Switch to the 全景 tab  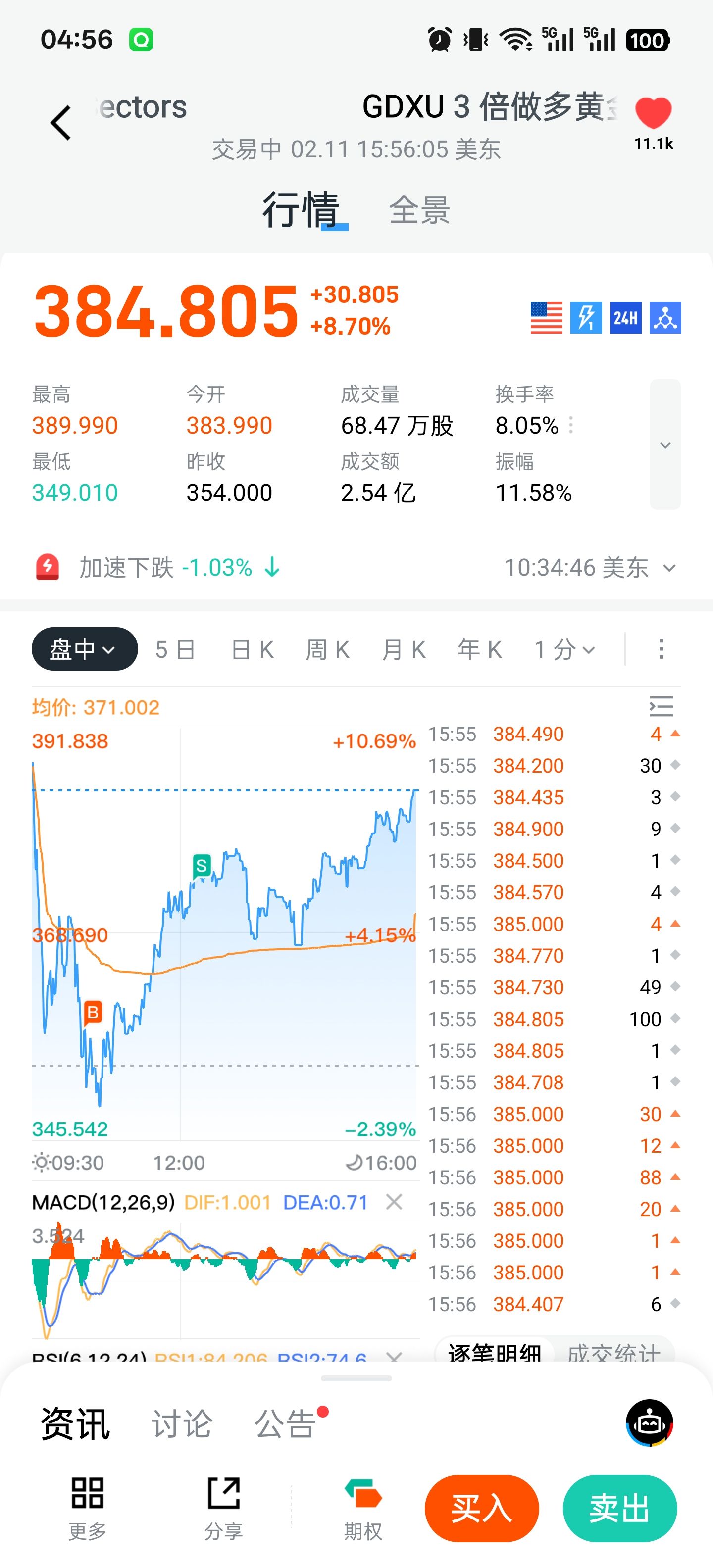tap(419, 211)
